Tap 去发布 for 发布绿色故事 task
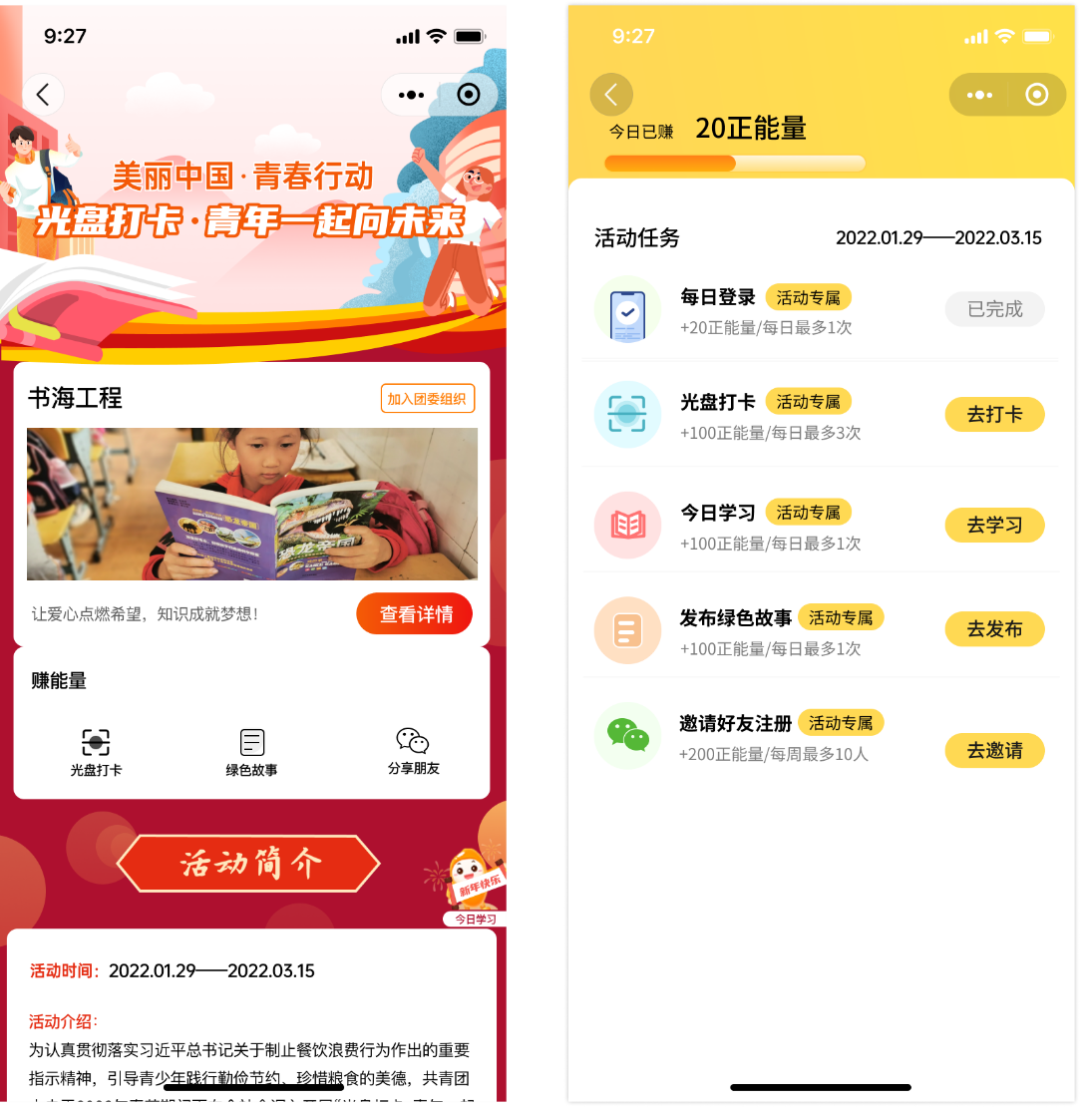 (x=994, y=629)
